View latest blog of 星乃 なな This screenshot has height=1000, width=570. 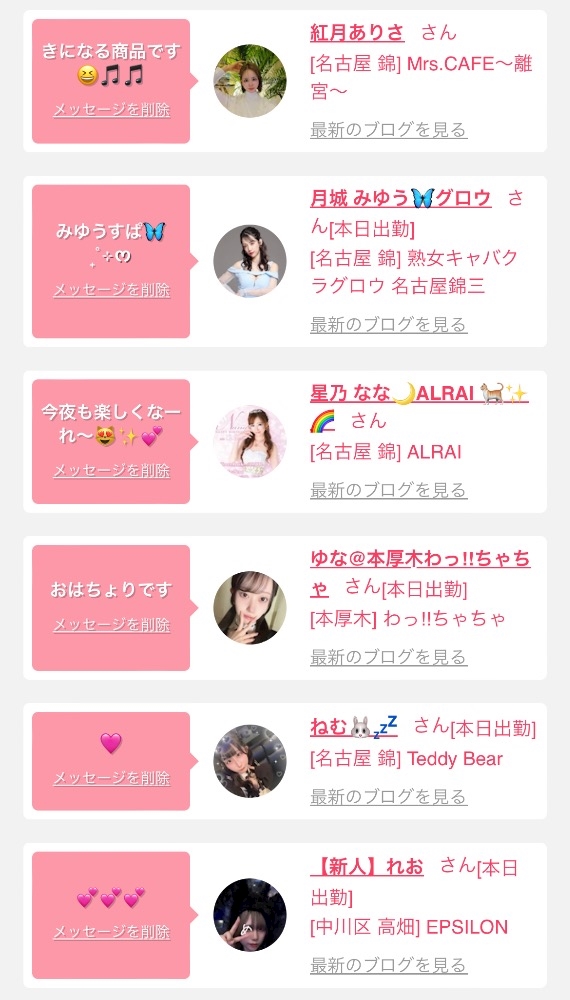pyautogui.click(x=388, y=490)
